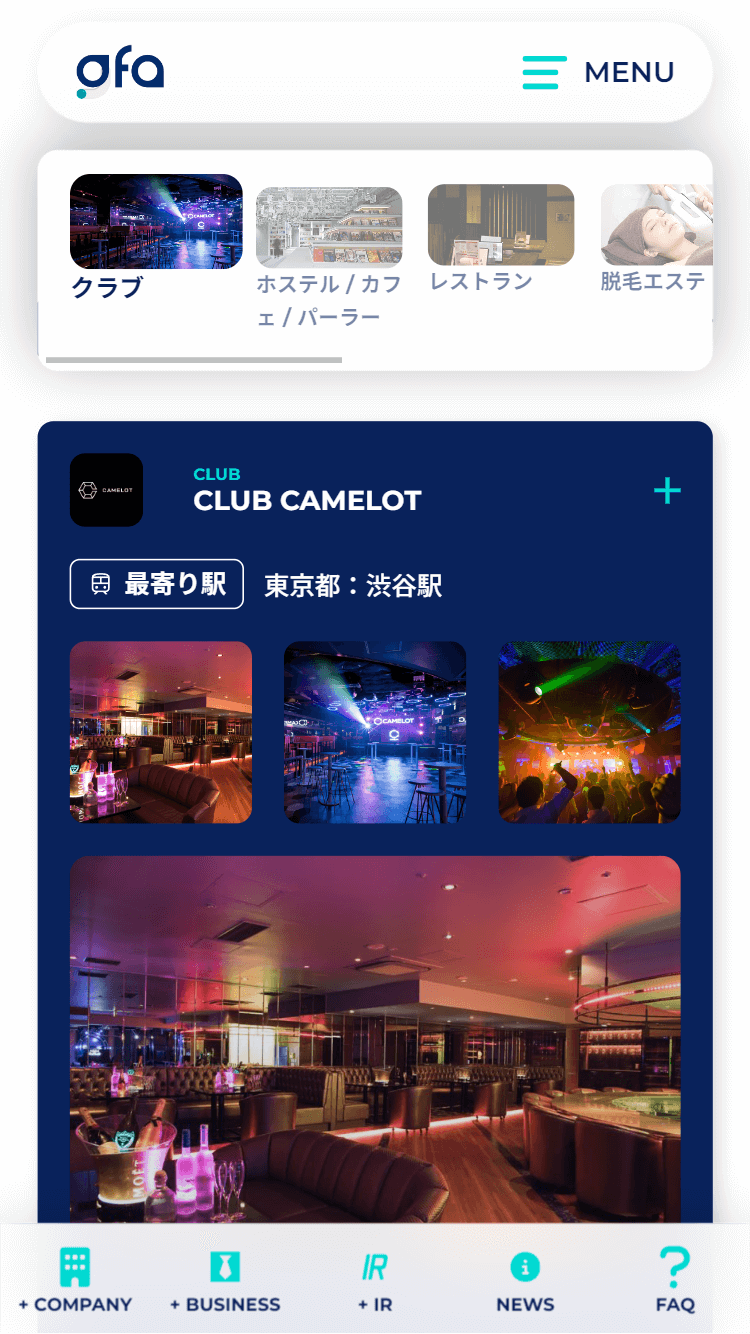Open the FAQ section
The image size is (750, 1334).
coord(675,1281)
